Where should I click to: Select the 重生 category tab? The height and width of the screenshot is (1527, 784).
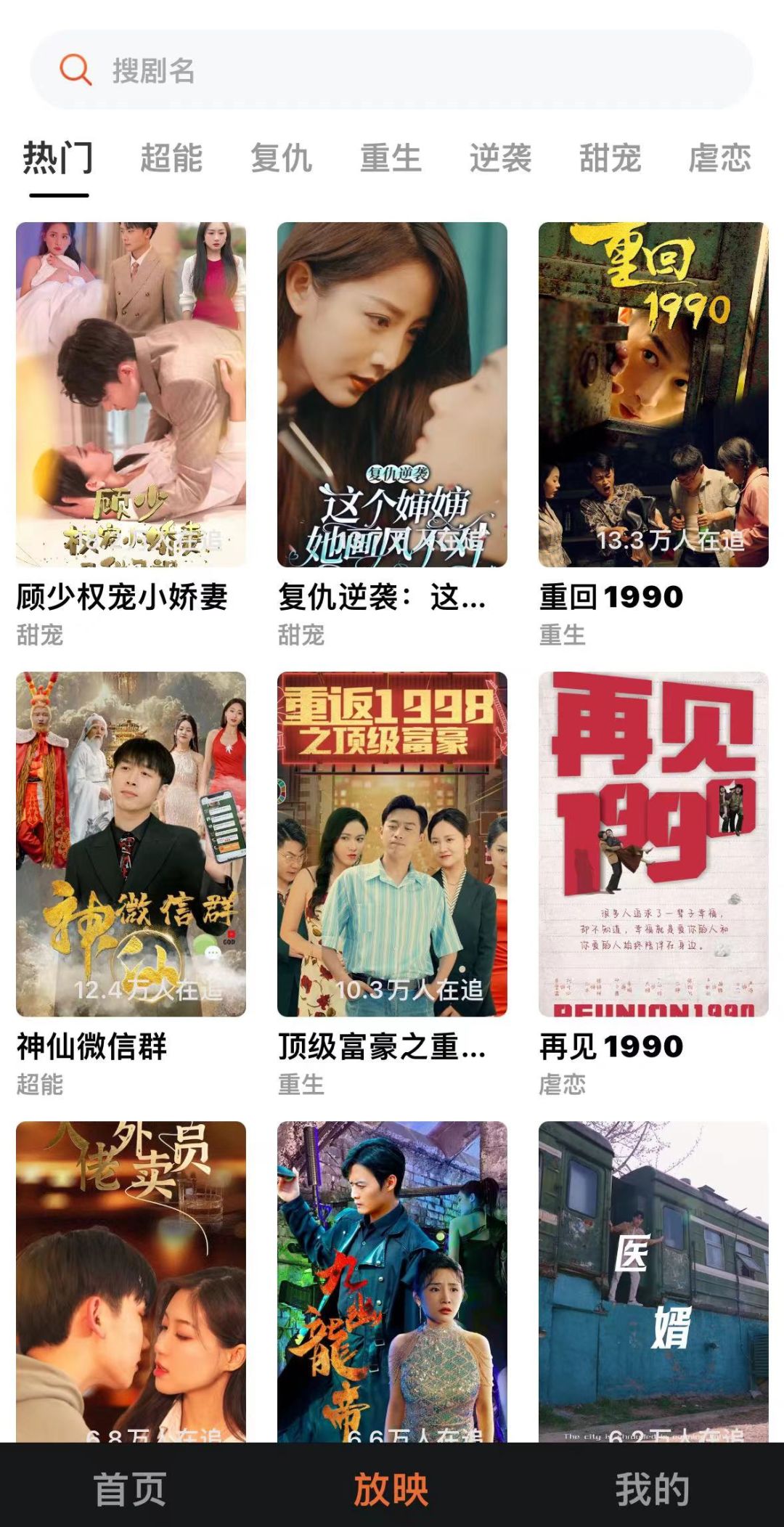[391, 158]
